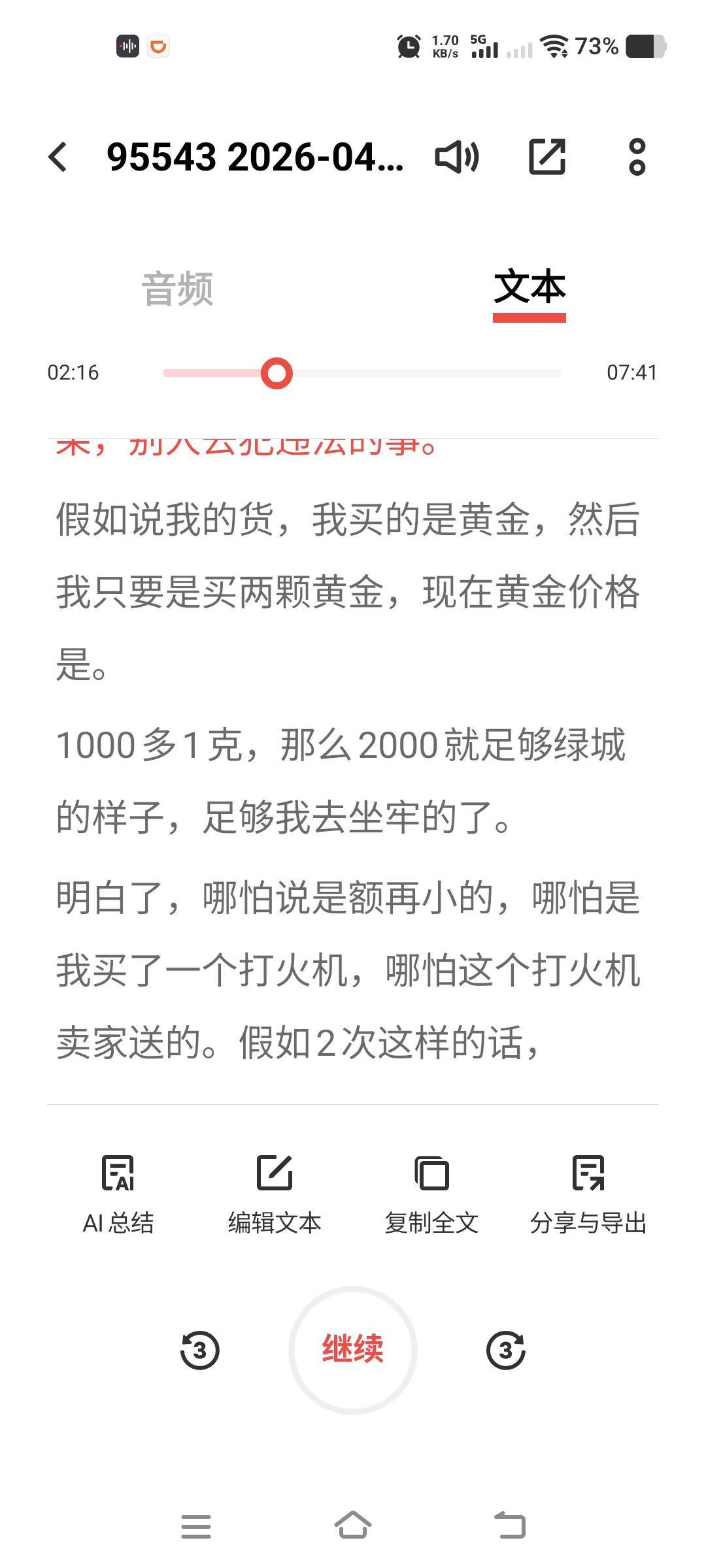Open 分享与导出 options
Image resolution: width=706 pixels, height=1568 pixels.
[x=588, y=1195]
